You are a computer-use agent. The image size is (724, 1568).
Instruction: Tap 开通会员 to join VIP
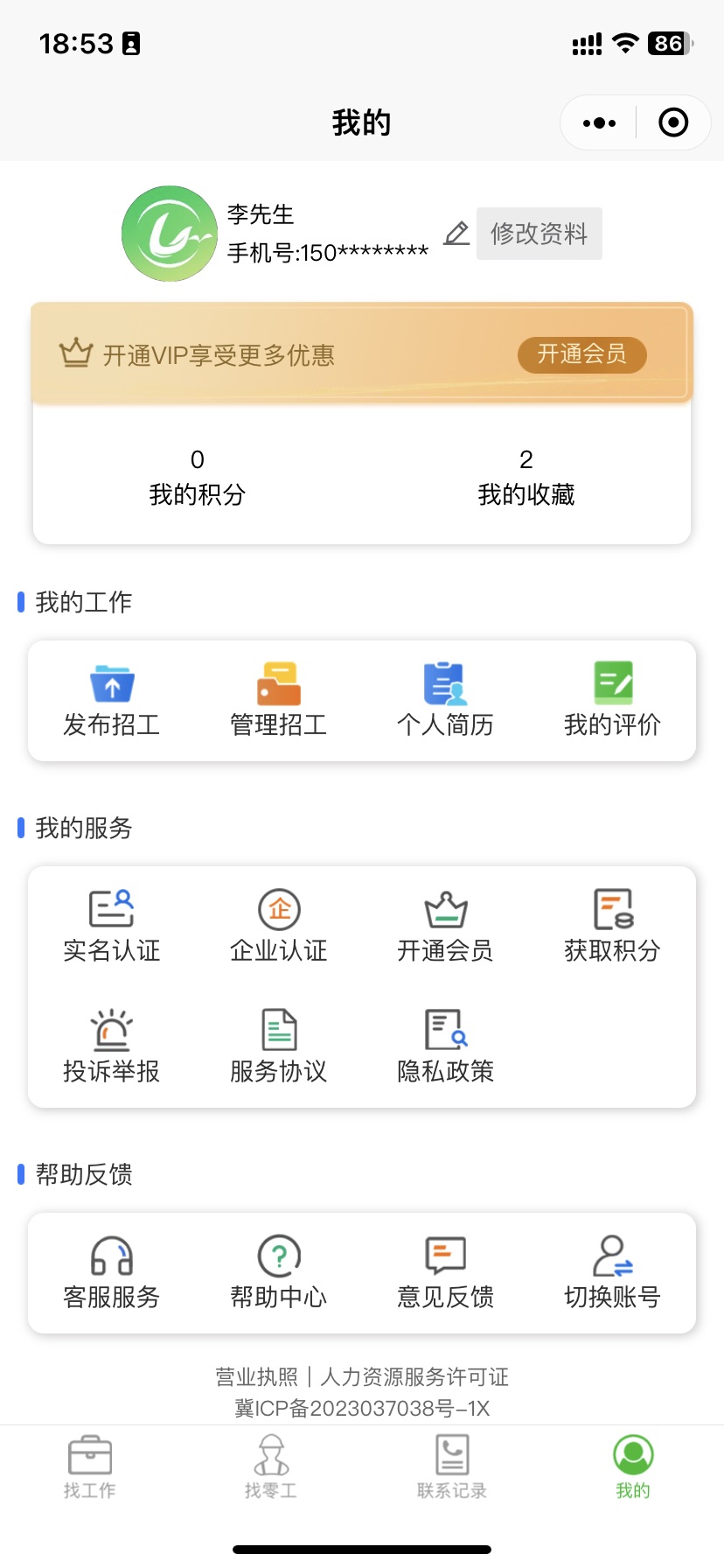click(x=581, y=355)
